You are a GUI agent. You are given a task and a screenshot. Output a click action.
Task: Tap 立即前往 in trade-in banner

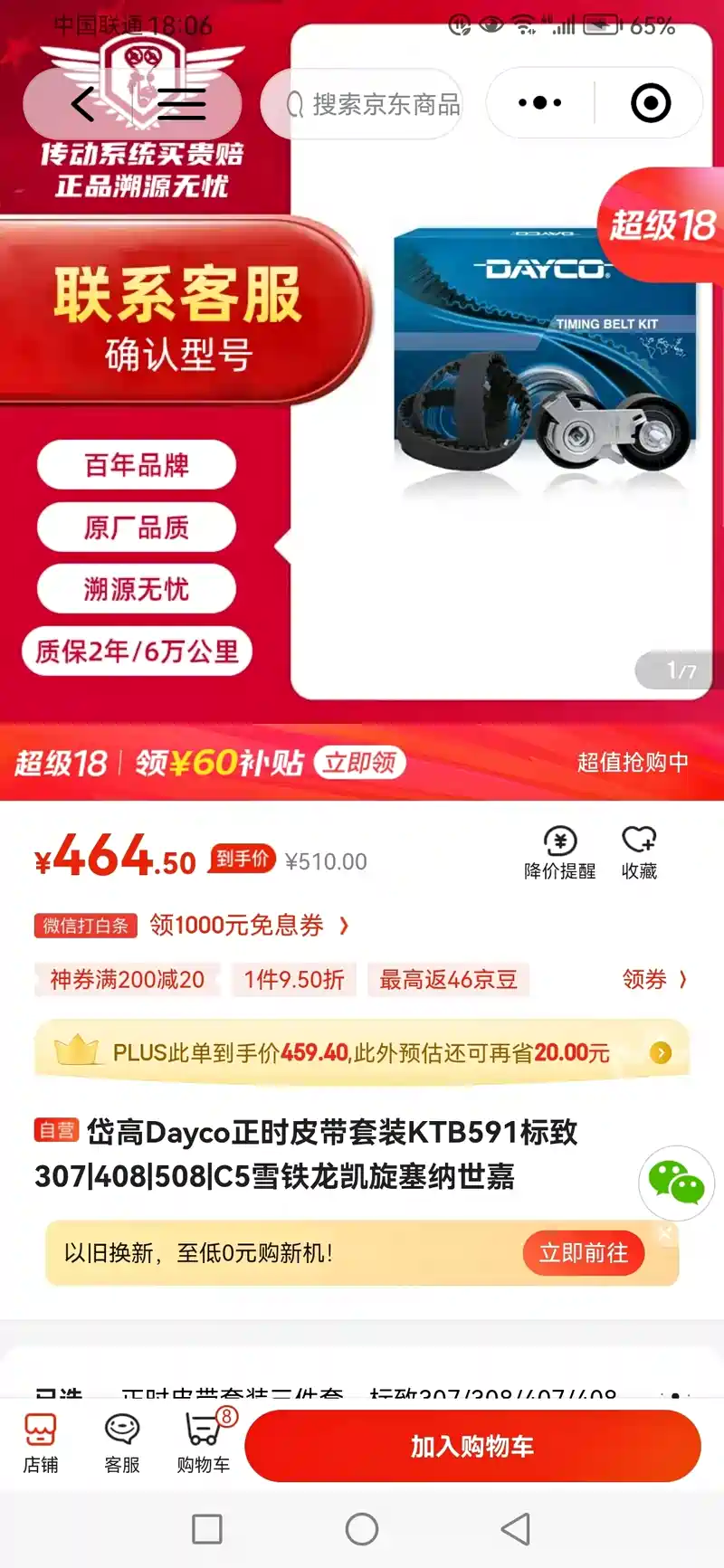(x=583, y=1253)
